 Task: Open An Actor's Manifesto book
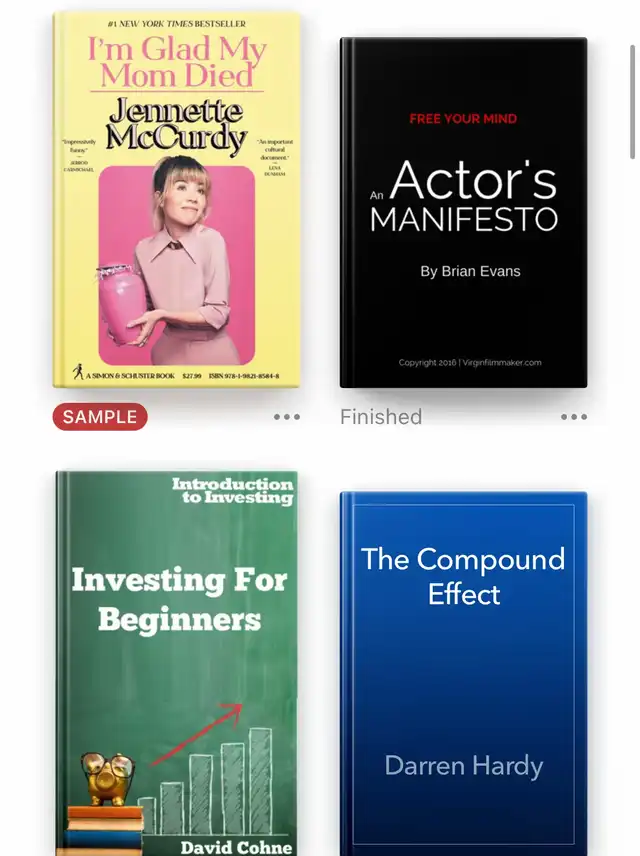click(x=463, y=212)
